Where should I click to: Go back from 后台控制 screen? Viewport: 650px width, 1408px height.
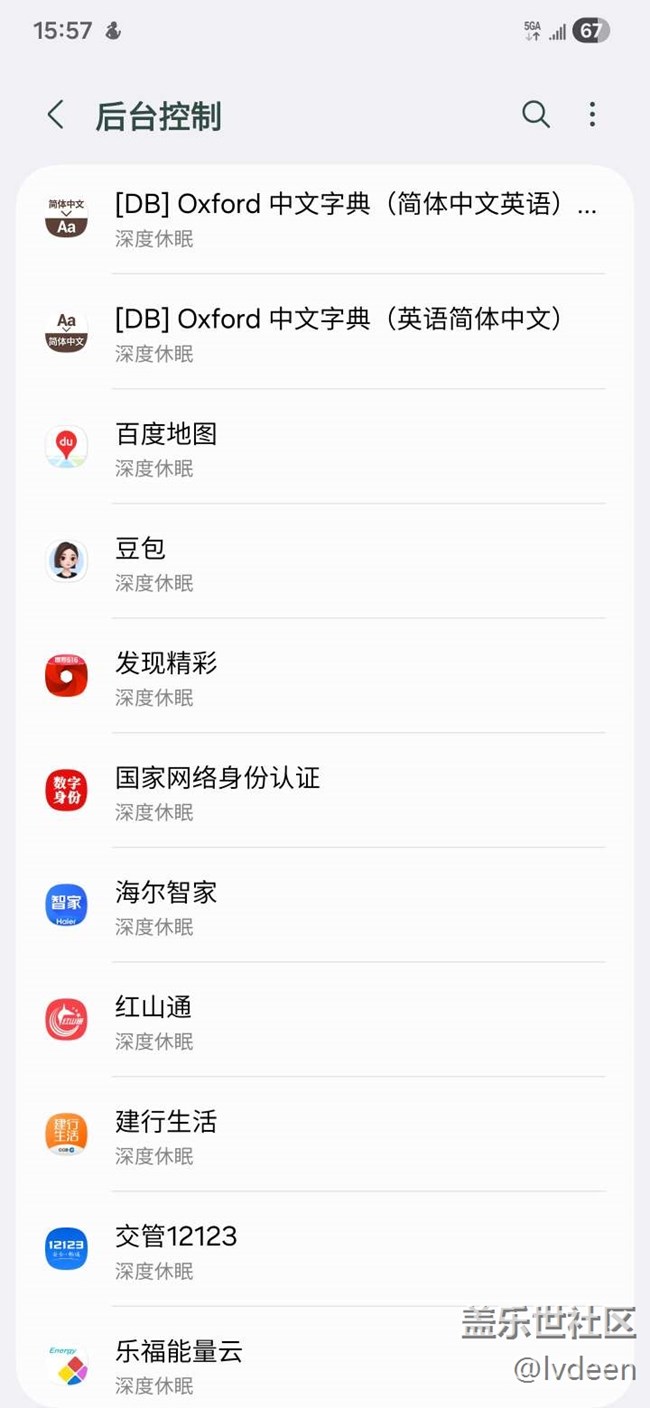56,115
